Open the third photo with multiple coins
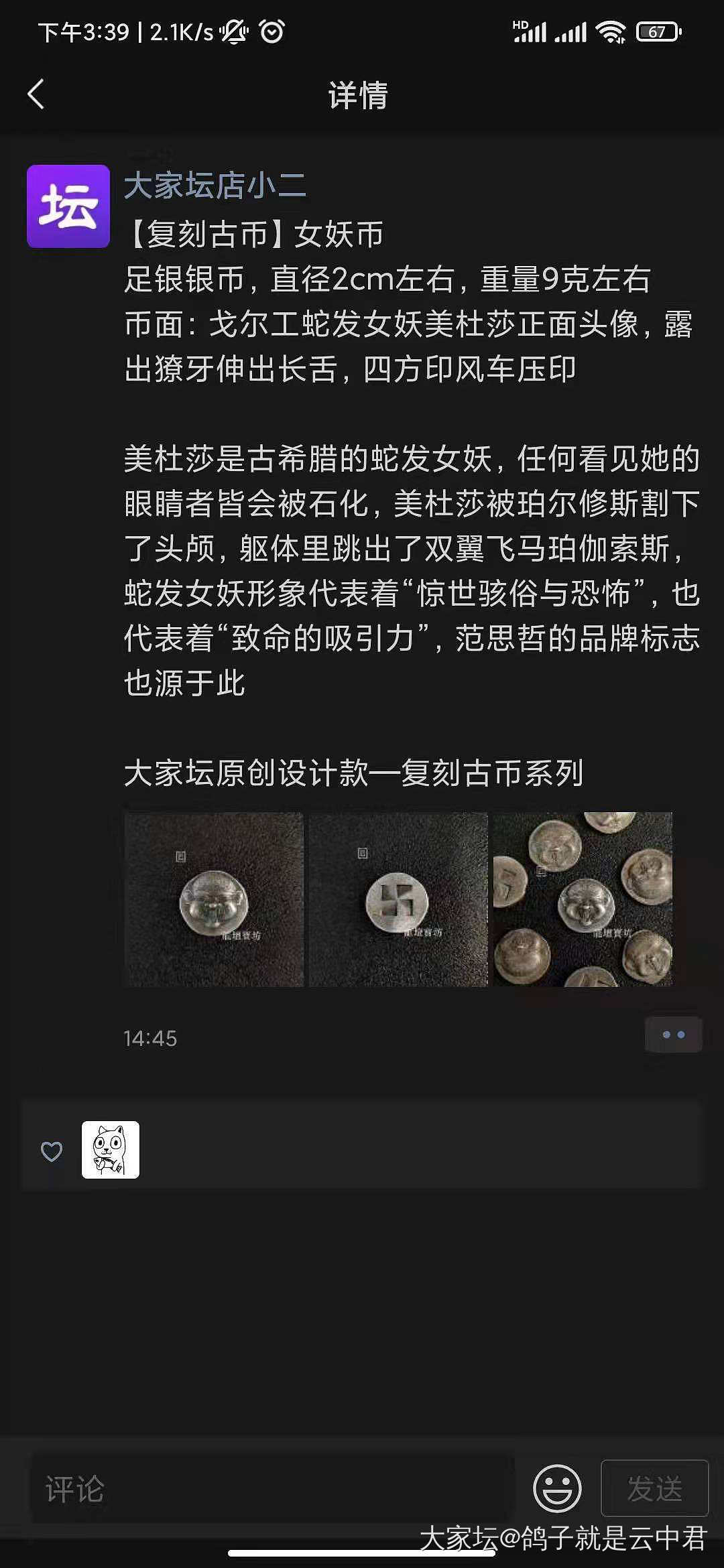 pyautogui.click(x=583, y=899)
